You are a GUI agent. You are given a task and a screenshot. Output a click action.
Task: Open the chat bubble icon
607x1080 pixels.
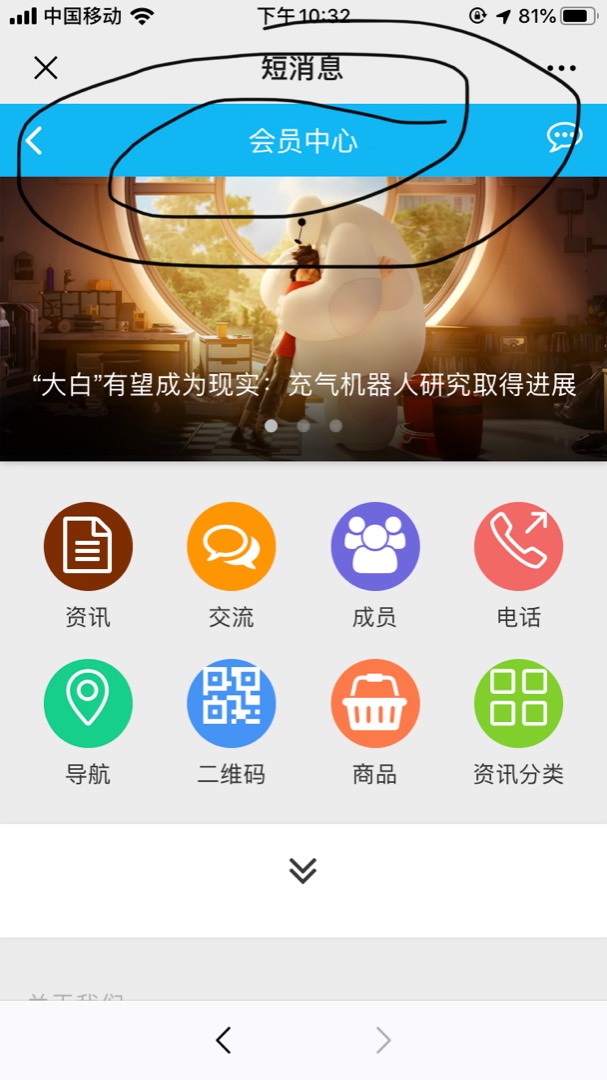[564, 139]
